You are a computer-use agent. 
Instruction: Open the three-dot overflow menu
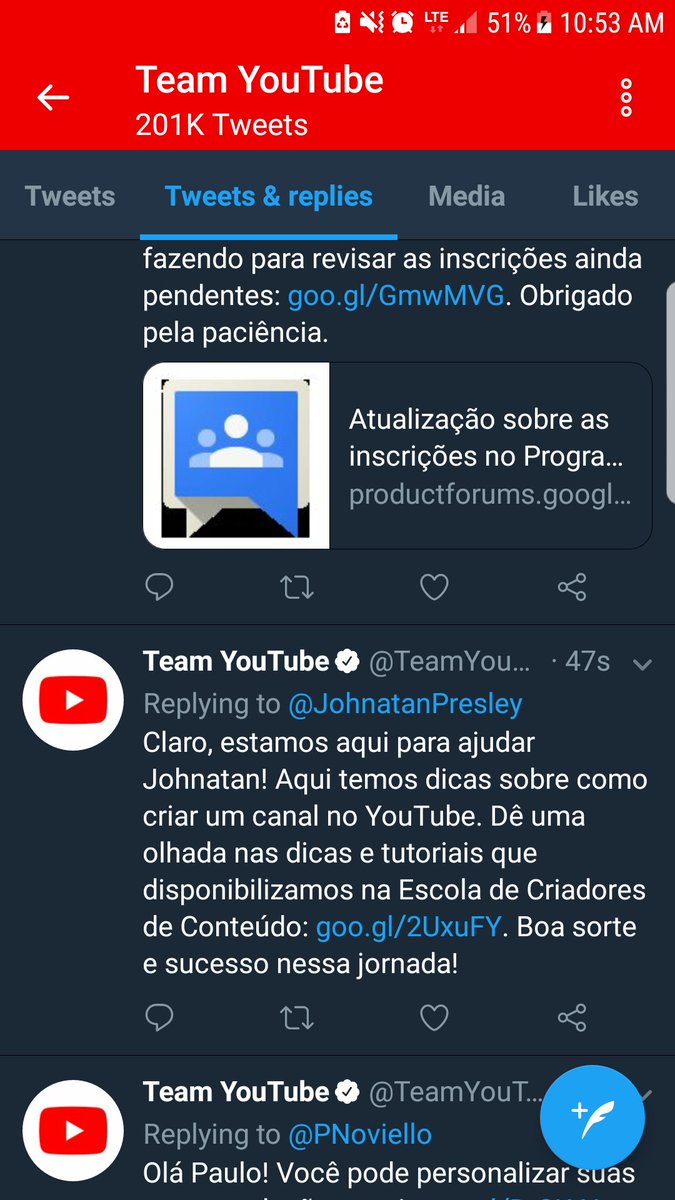tap(626, 97)
